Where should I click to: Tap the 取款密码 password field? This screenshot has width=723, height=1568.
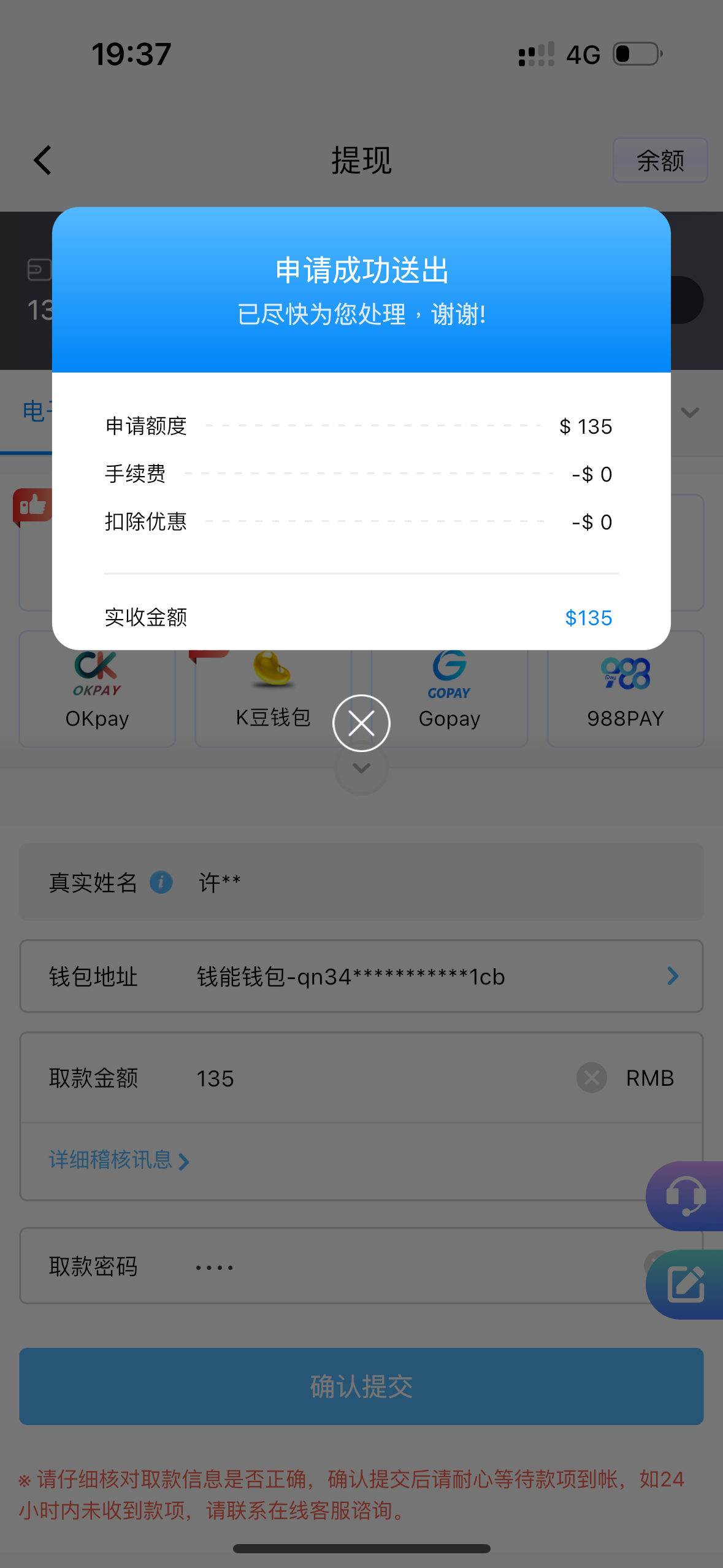coord(361,1266)
